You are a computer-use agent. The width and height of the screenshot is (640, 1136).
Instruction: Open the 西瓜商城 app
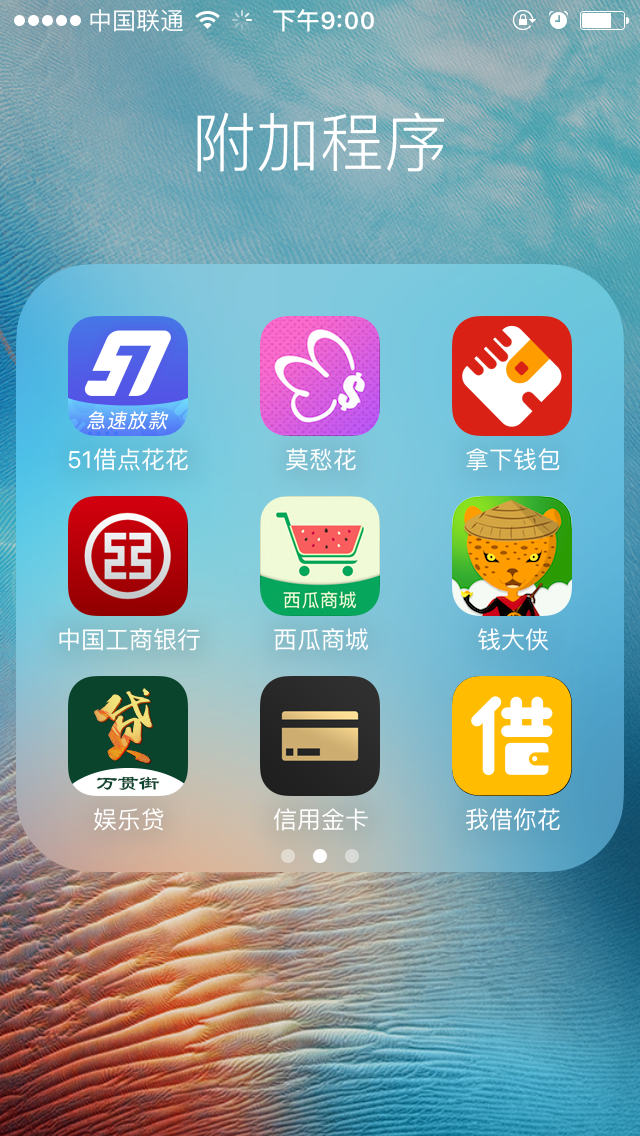pyautogui.click(x=320, y=556)
